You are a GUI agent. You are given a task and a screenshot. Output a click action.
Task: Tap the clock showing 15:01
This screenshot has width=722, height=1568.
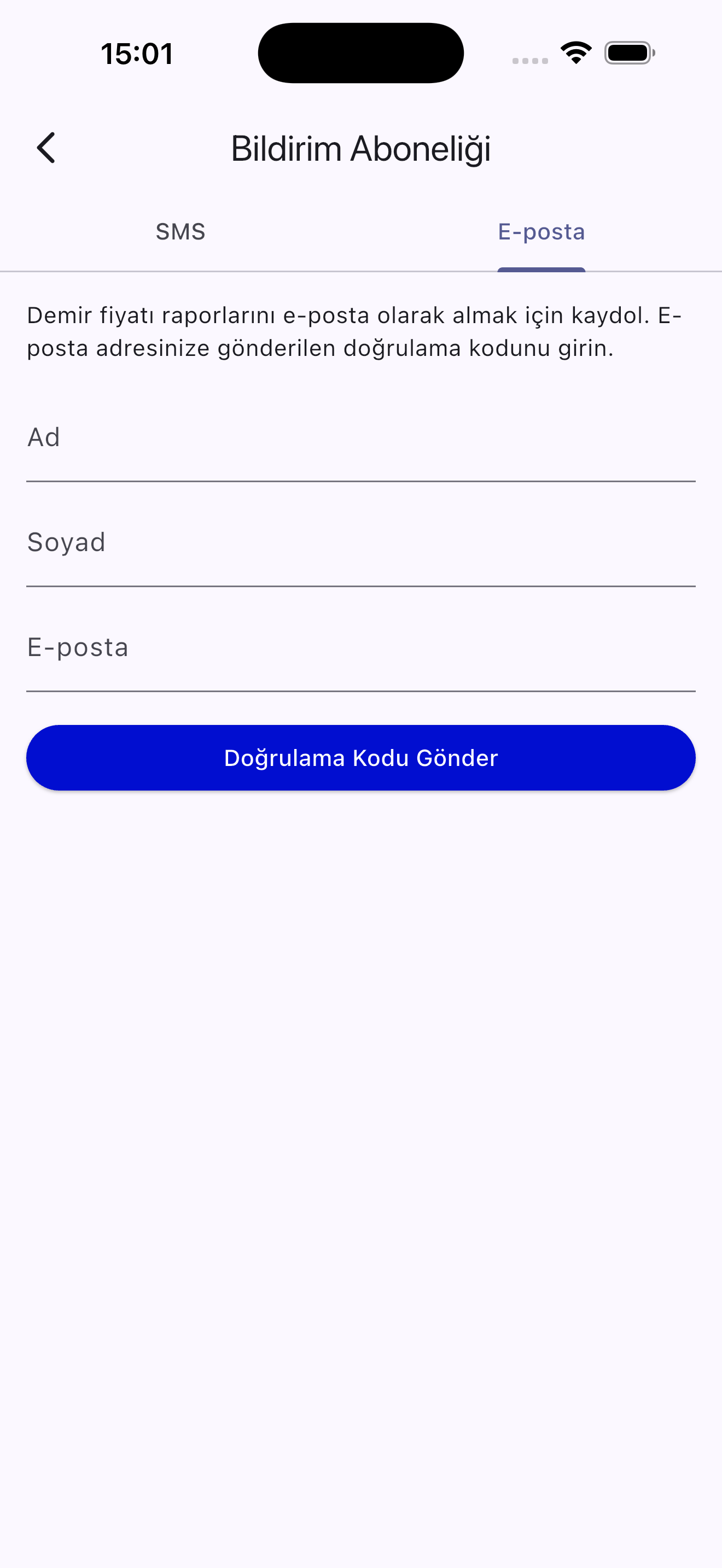tap(136, 53)
